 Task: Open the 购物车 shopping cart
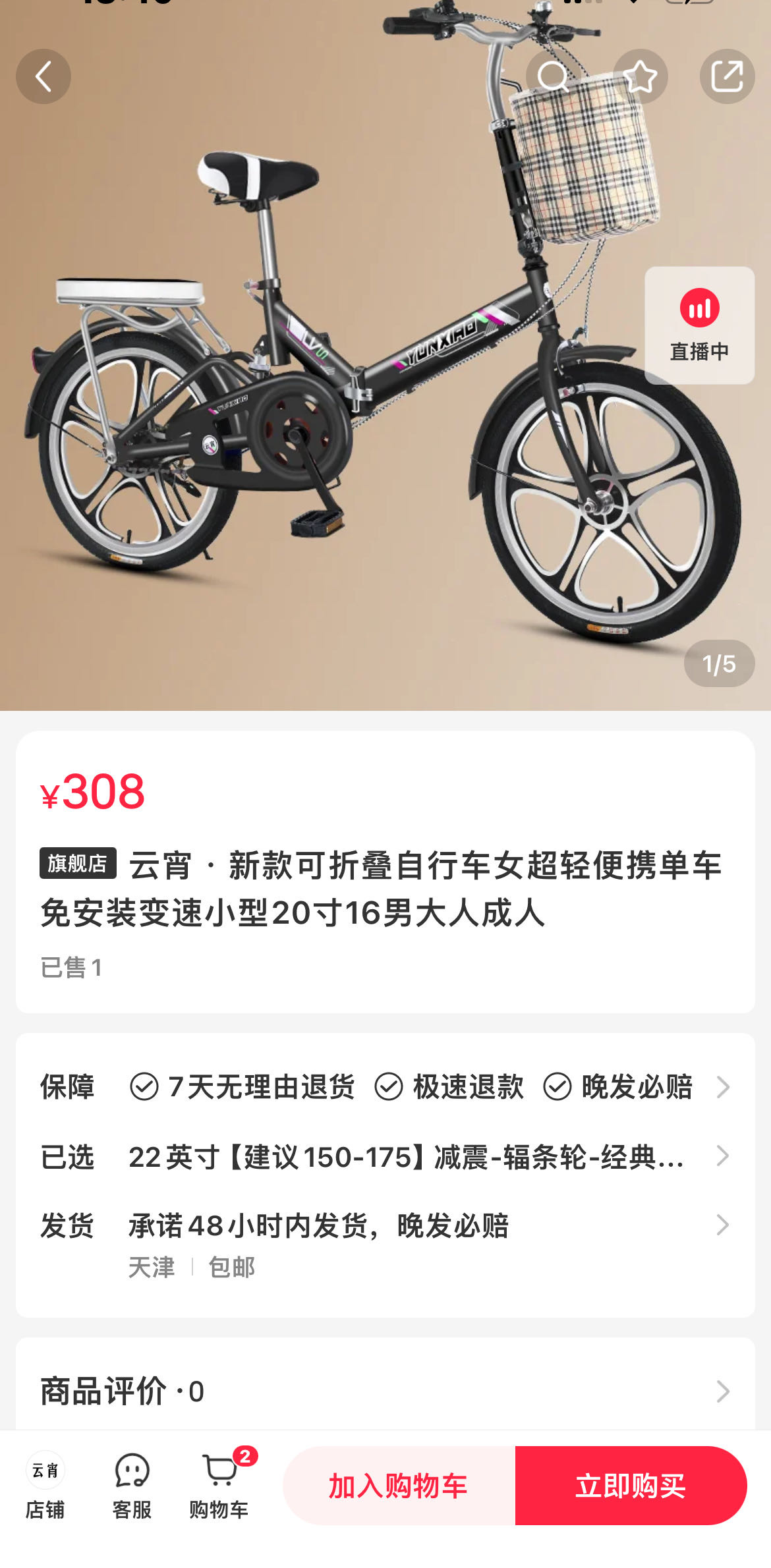(x=219, y=1486)
